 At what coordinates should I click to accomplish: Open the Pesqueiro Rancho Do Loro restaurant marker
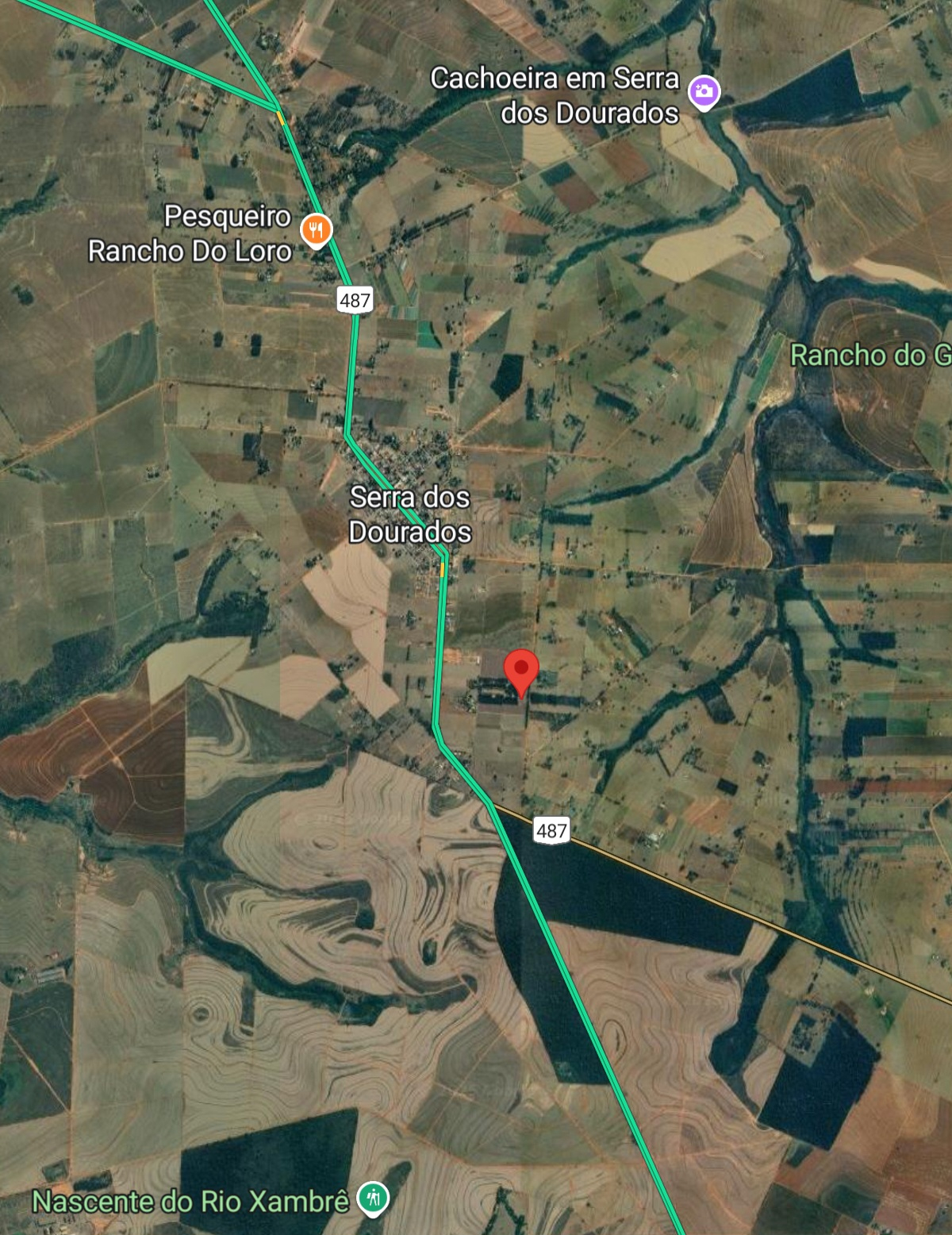tap(316, 230)
